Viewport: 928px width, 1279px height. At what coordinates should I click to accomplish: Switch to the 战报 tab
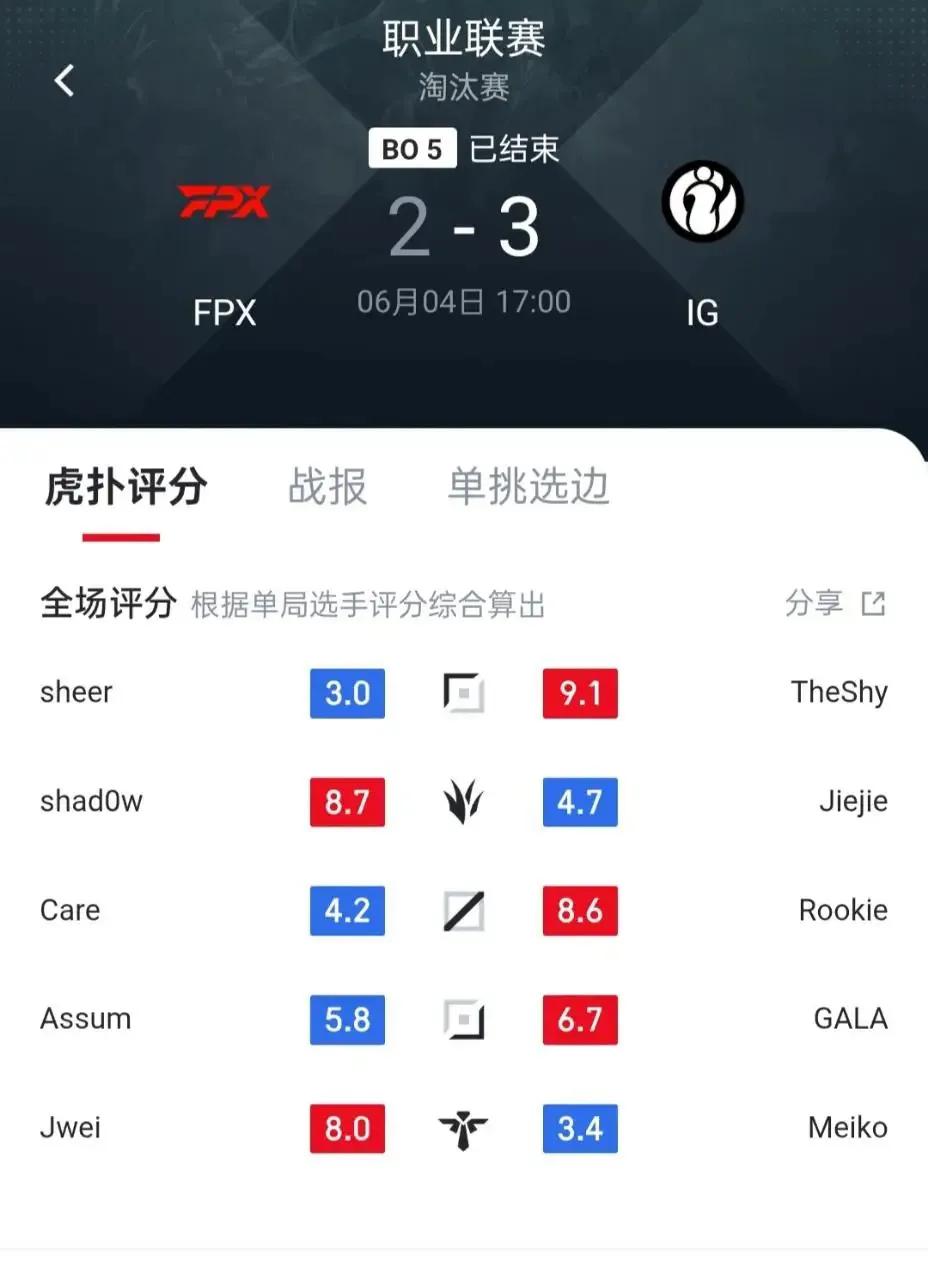pos(328,487)
